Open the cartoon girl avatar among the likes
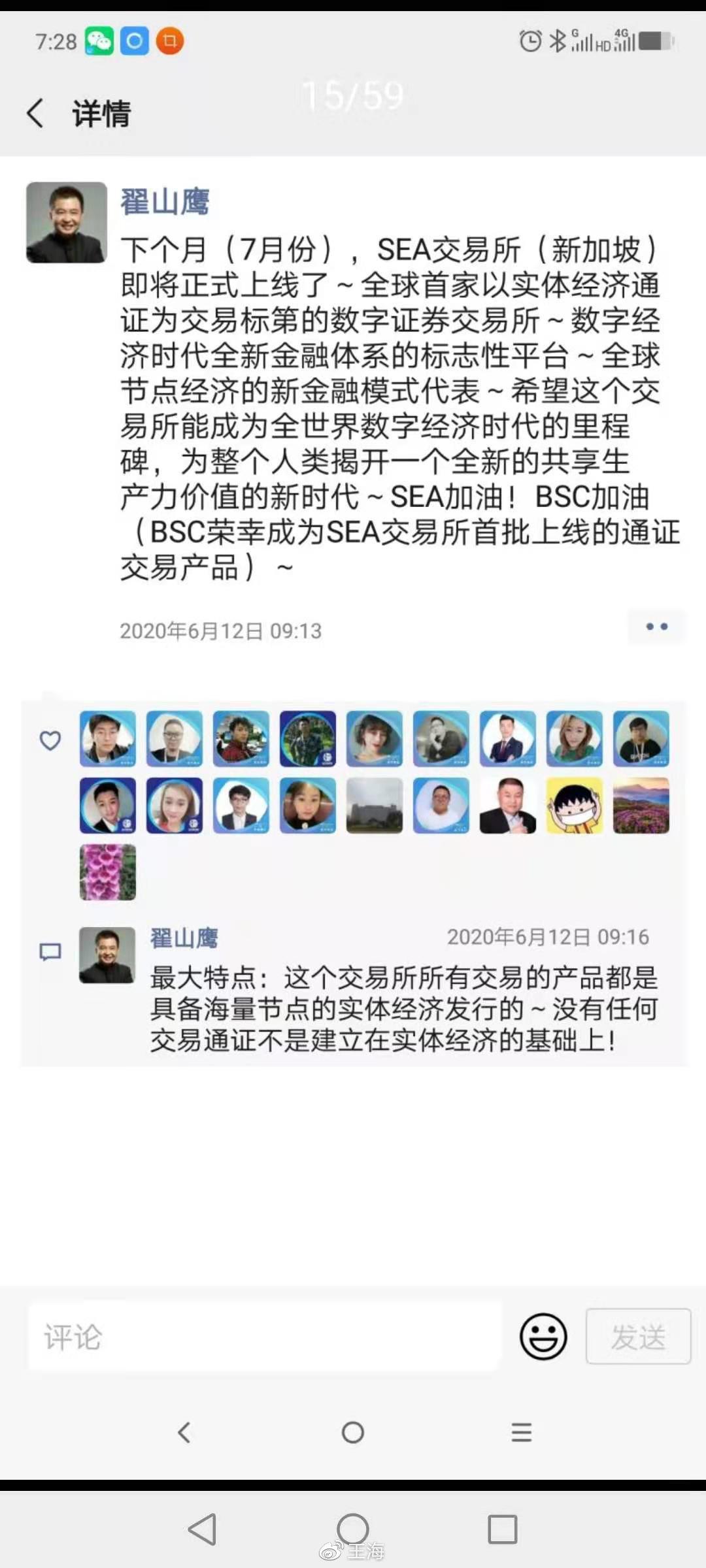Image resolution: width=706 pixels, height=1568 pixels. 574,805
